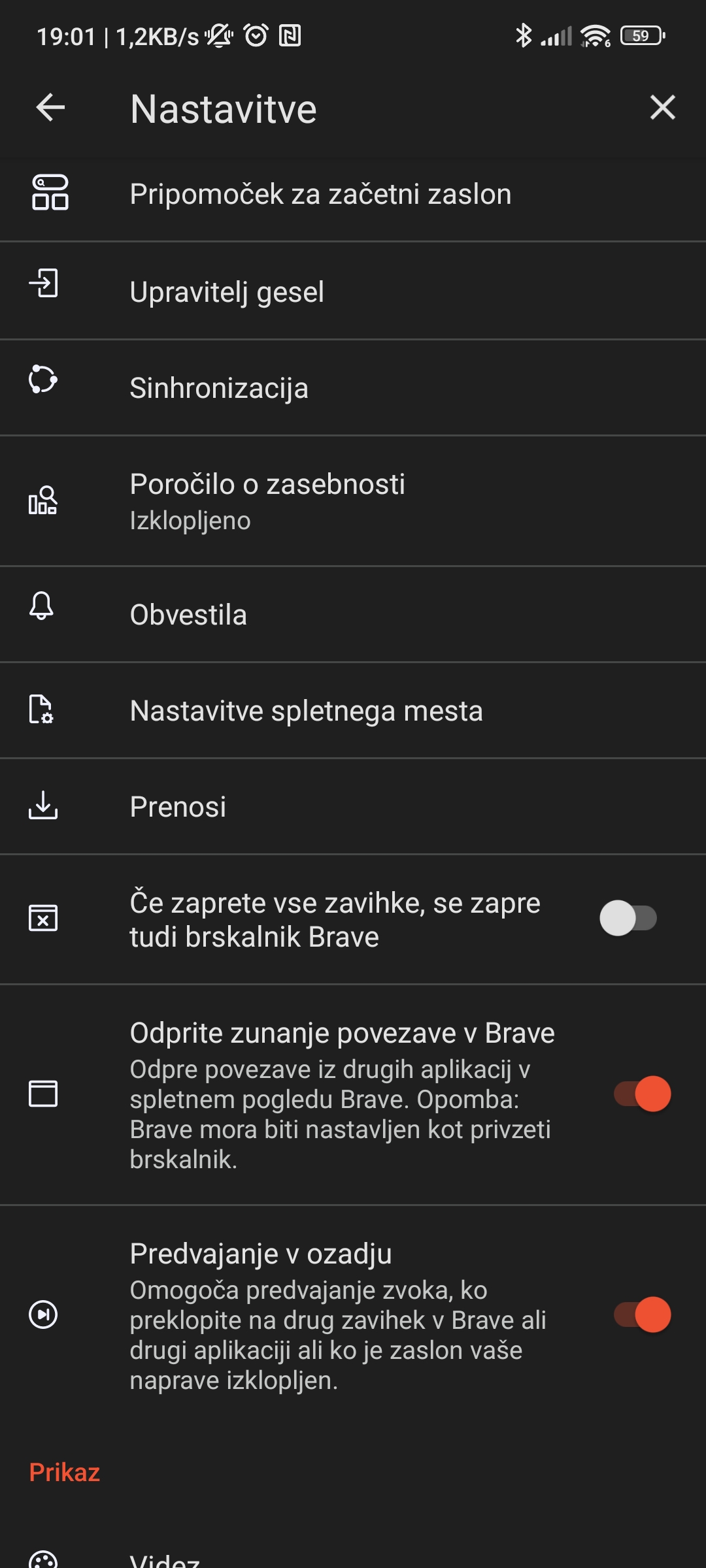The height and width of the screenshot is (1568, 706).
Task: Close Nastavitve with the X icon
Action: 662,107
